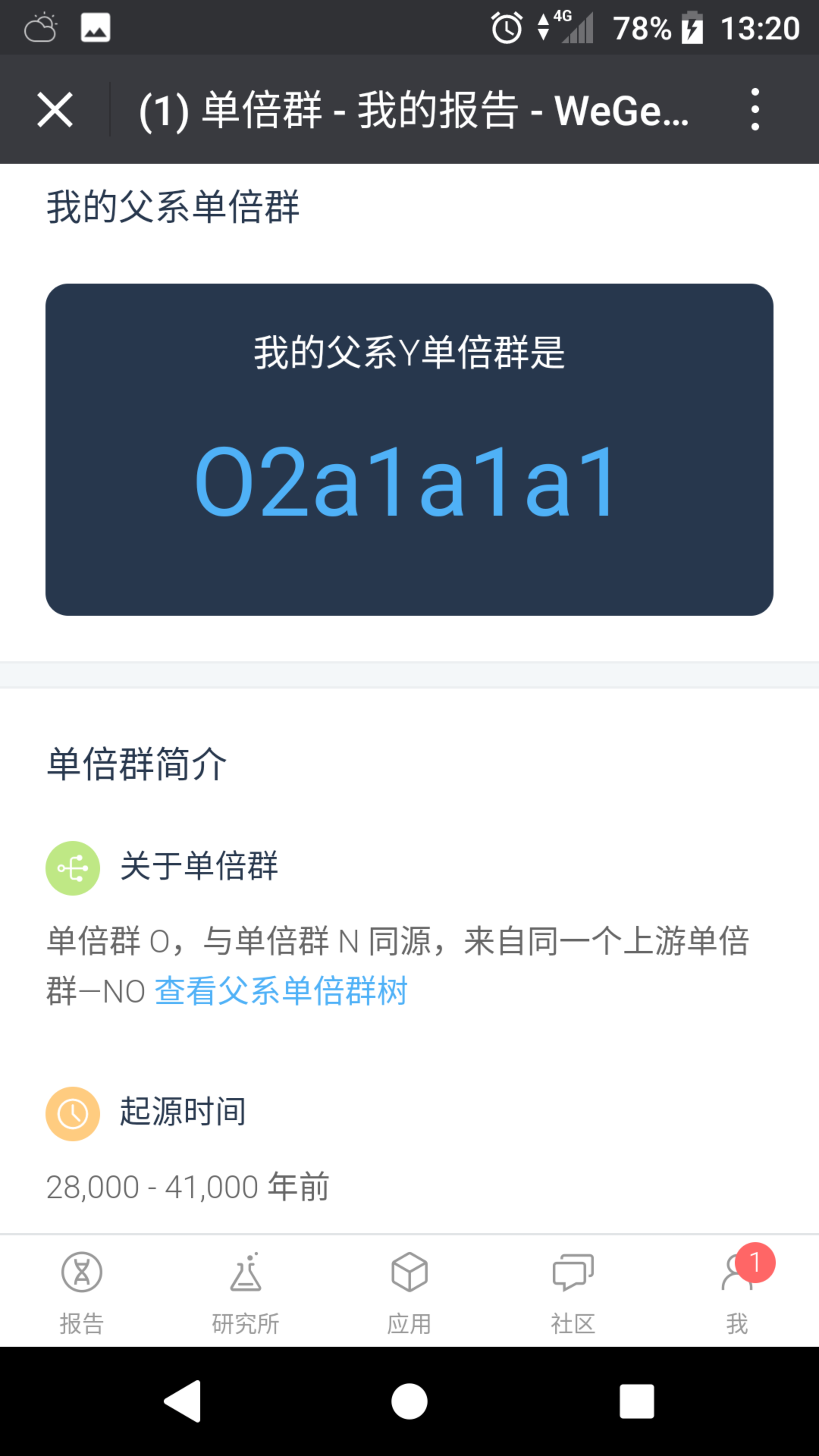Tap the system home button
The height and width of the screenshot is (1456, 819).
[x=409, y=1401]
